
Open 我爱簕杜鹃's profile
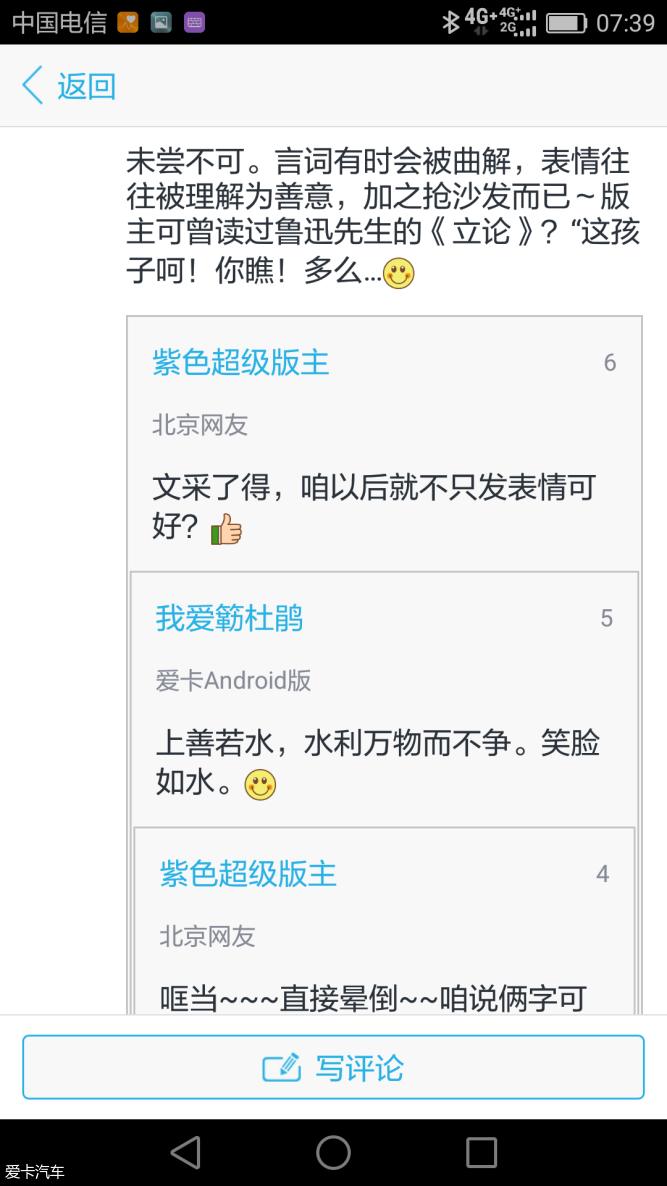pos(229,619)
